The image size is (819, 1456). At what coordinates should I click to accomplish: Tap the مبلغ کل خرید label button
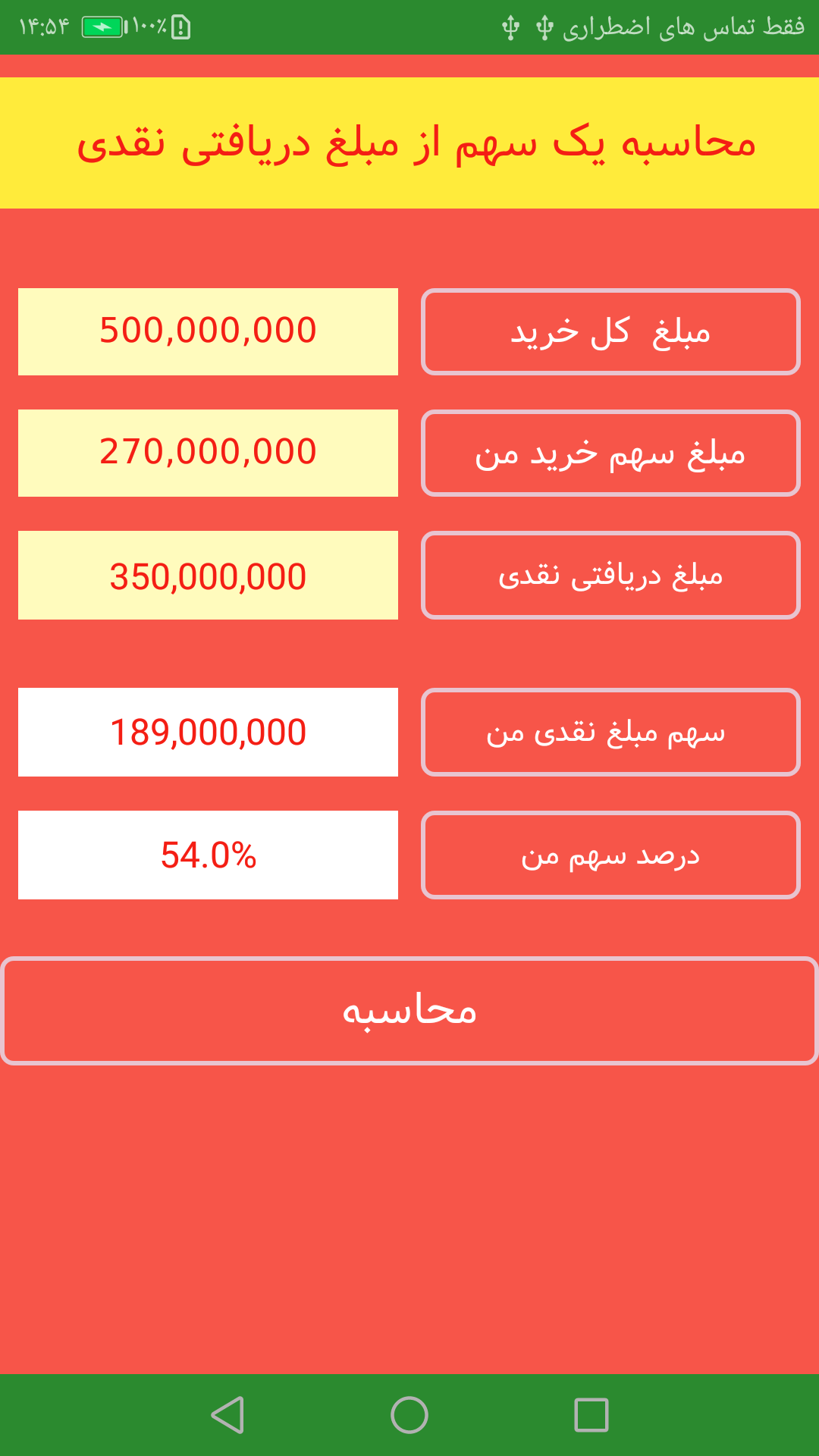pyautogui.click(x=610, y=331)
